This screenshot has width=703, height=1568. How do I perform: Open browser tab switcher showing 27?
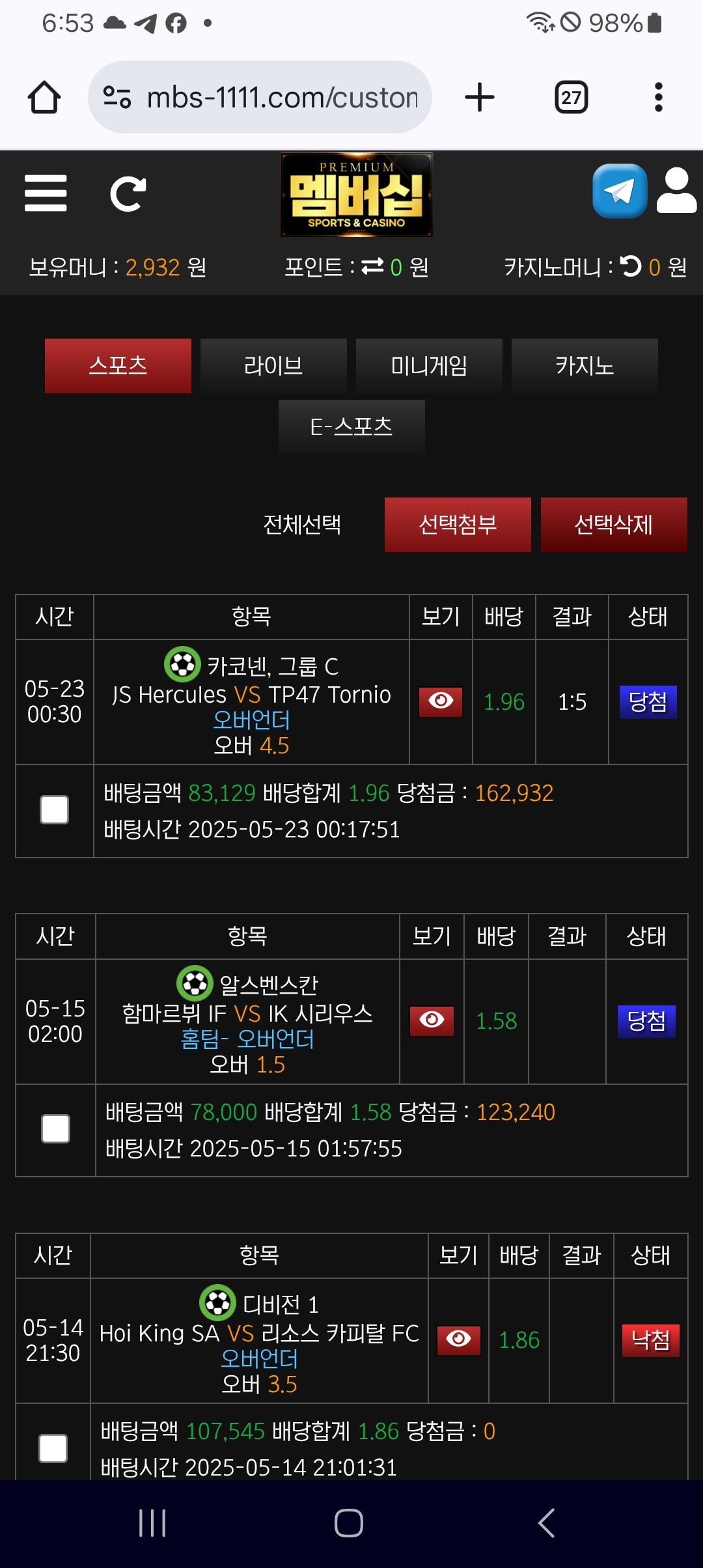[x=572, y=98]
